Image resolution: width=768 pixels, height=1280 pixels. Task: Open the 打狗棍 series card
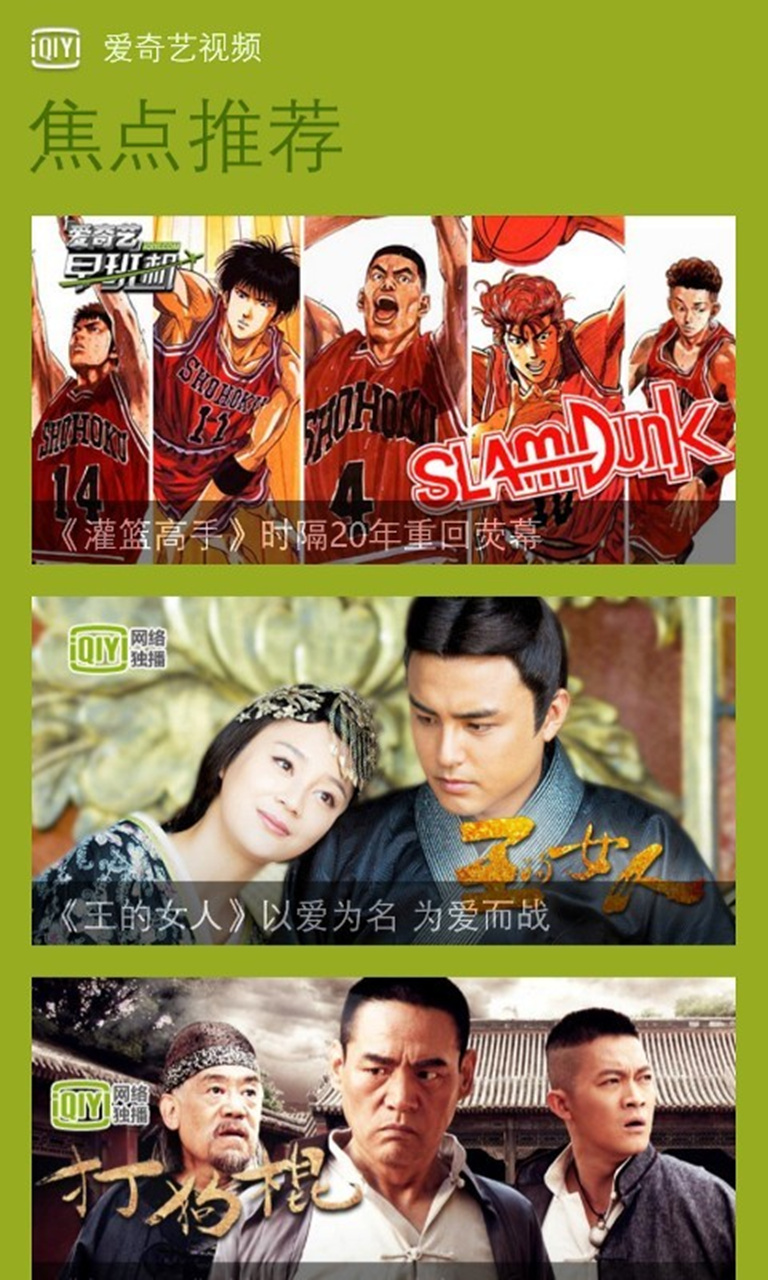click(383, 1129)
